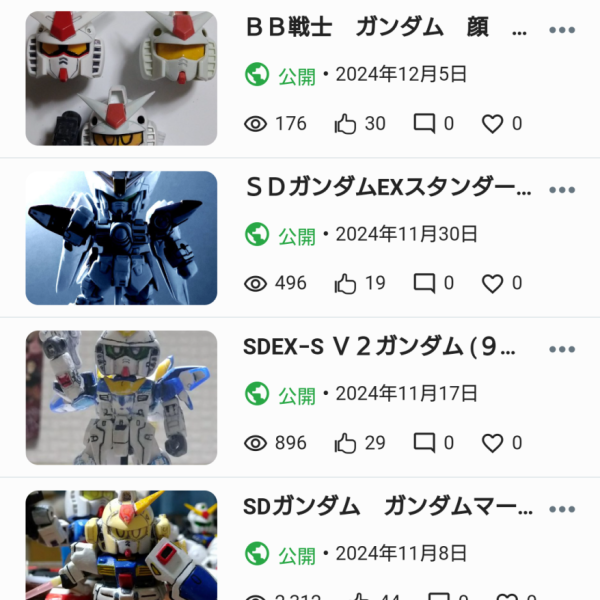Image resolution: width=600 pixels, height=600 pixels.
Task: Show the overflow menu for SDガンダム ガンダムマー post
Action: [x=562, y=509]
